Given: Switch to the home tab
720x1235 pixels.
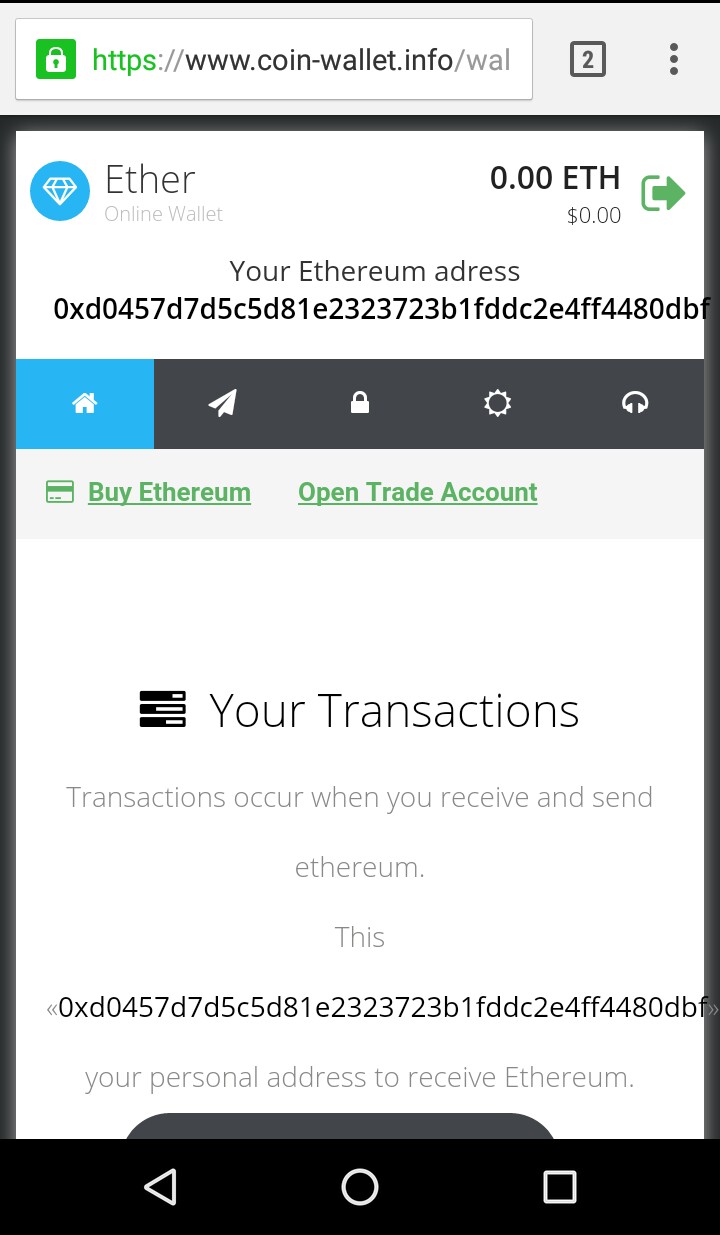Looking at the screenshot, I should point(85,403).
